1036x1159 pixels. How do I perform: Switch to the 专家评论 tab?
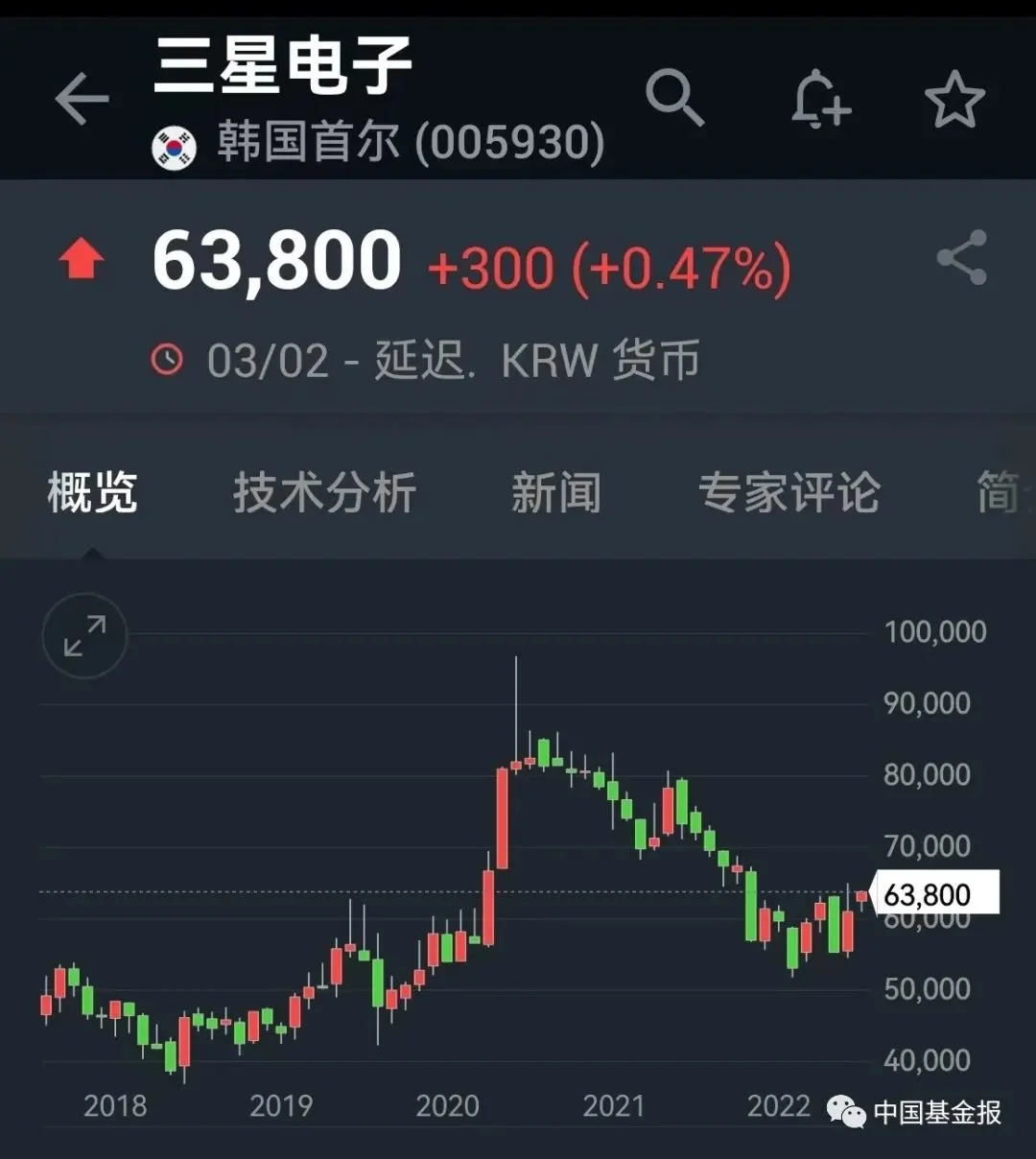pyautogui.click(x=789, y=492)
